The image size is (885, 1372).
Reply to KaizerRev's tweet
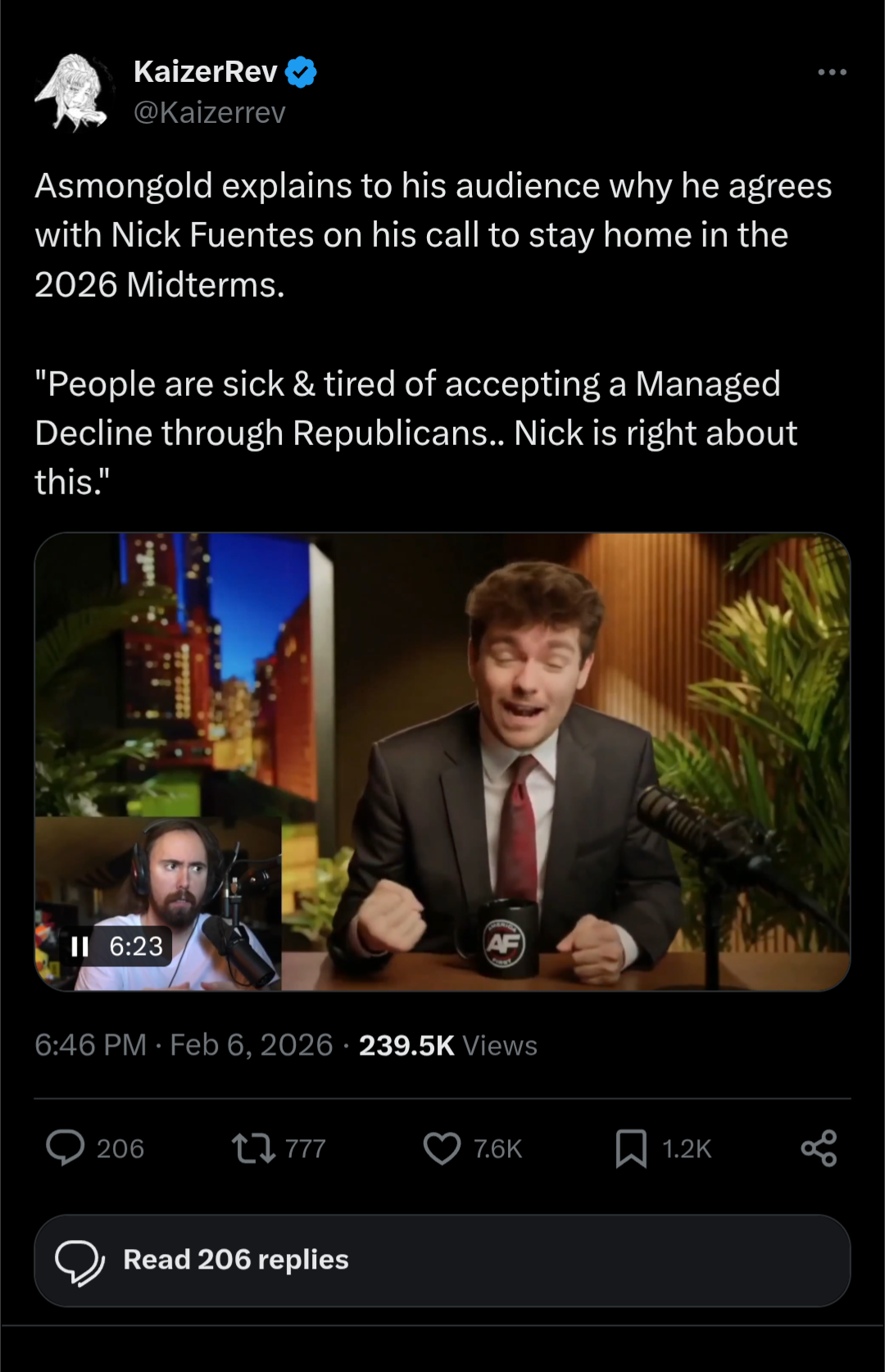pyautogui.click(x=66, y=1147)
